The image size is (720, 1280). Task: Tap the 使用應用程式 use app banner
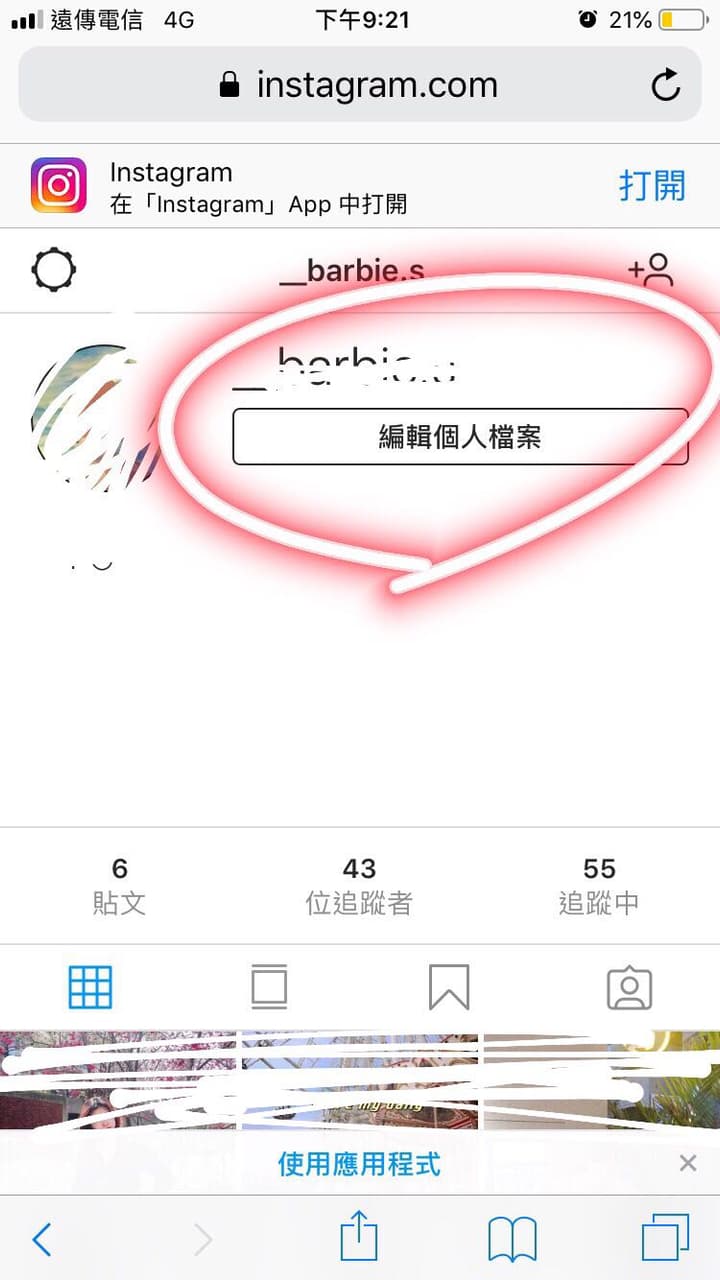[359, 1164]
